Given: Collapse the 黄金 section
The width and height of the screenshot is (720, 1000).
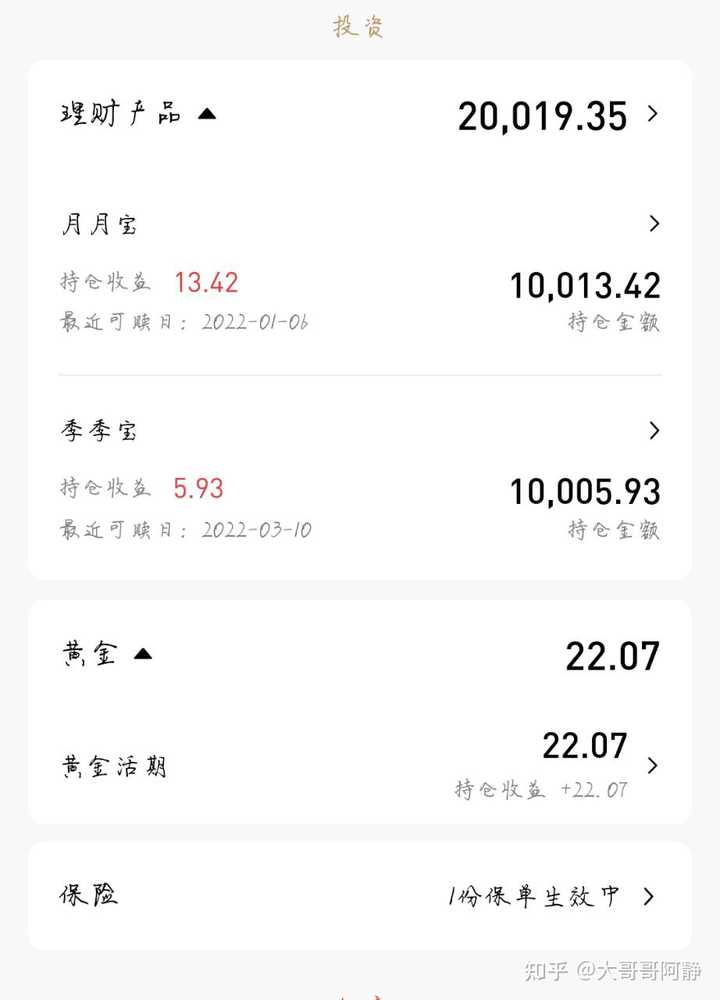Looking at the screenshot, I should click(x=143, y=654).
